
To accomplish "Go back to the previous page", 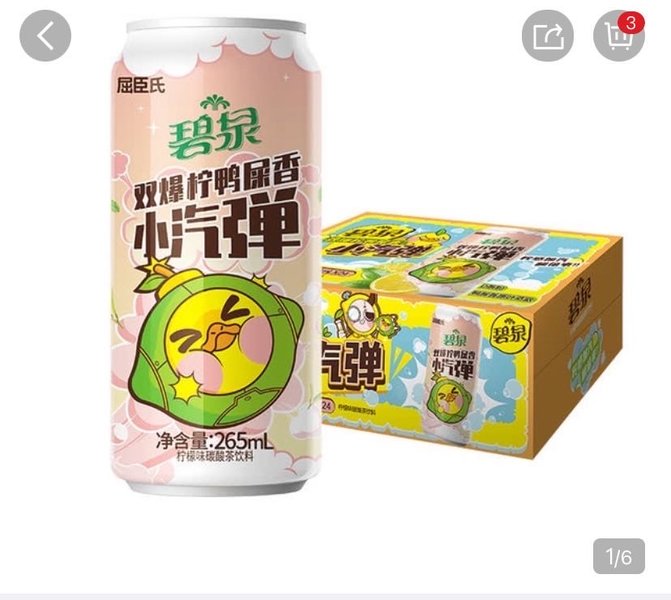I will tap(45, 37).
